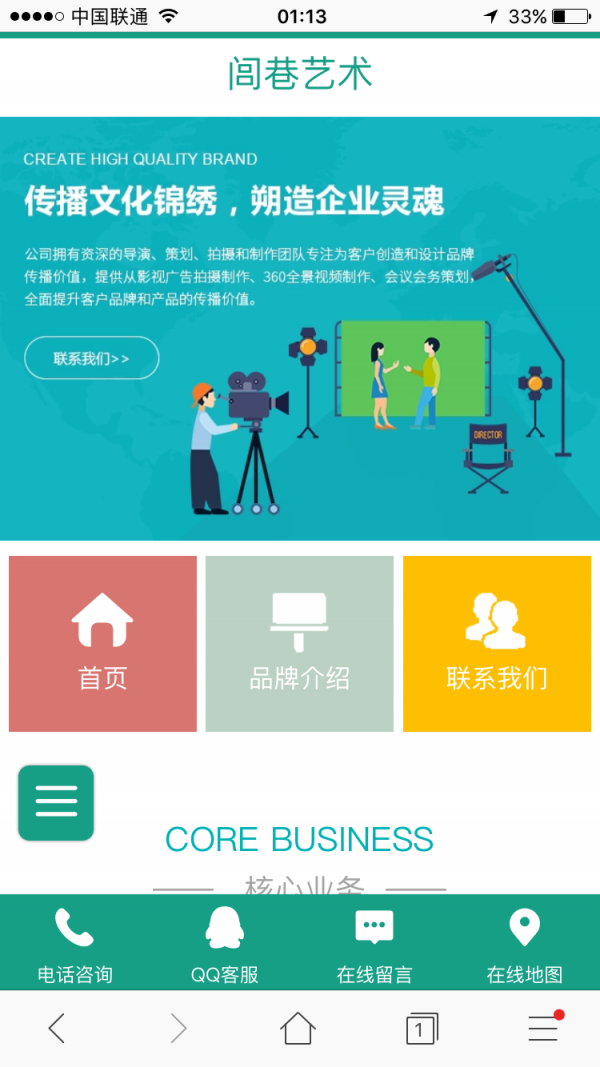The image size is (600, 1067).
Task: Open the browser menu
Action: pos(544,1028)
